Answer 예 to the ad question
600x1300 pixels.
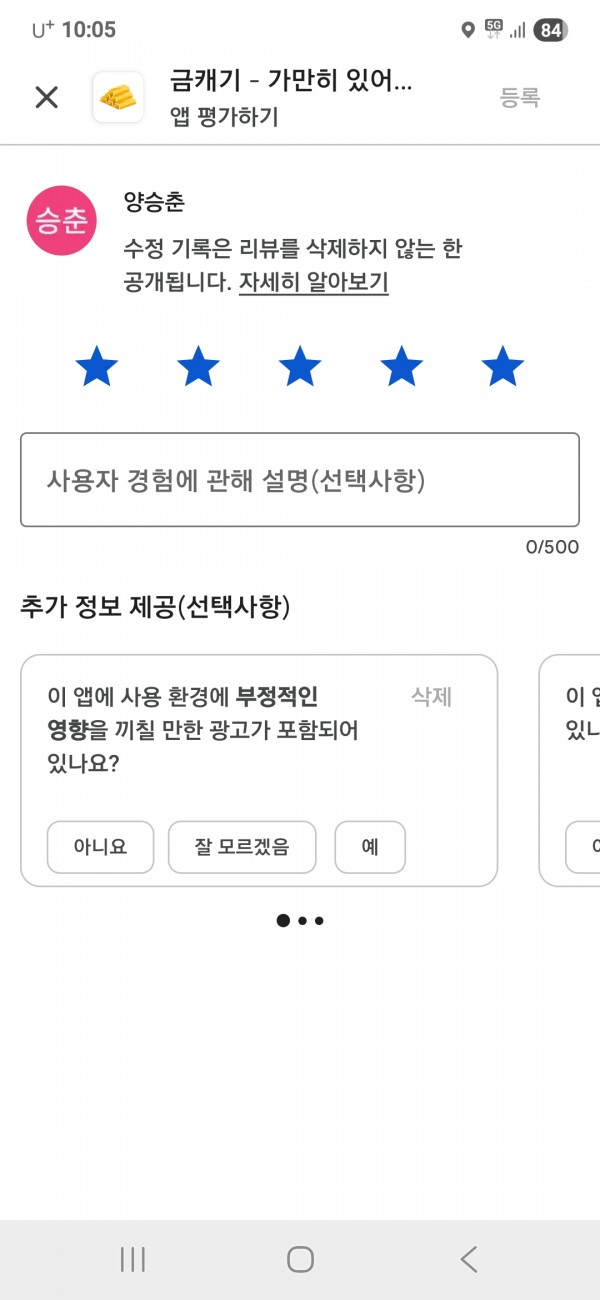pos(370,847)
